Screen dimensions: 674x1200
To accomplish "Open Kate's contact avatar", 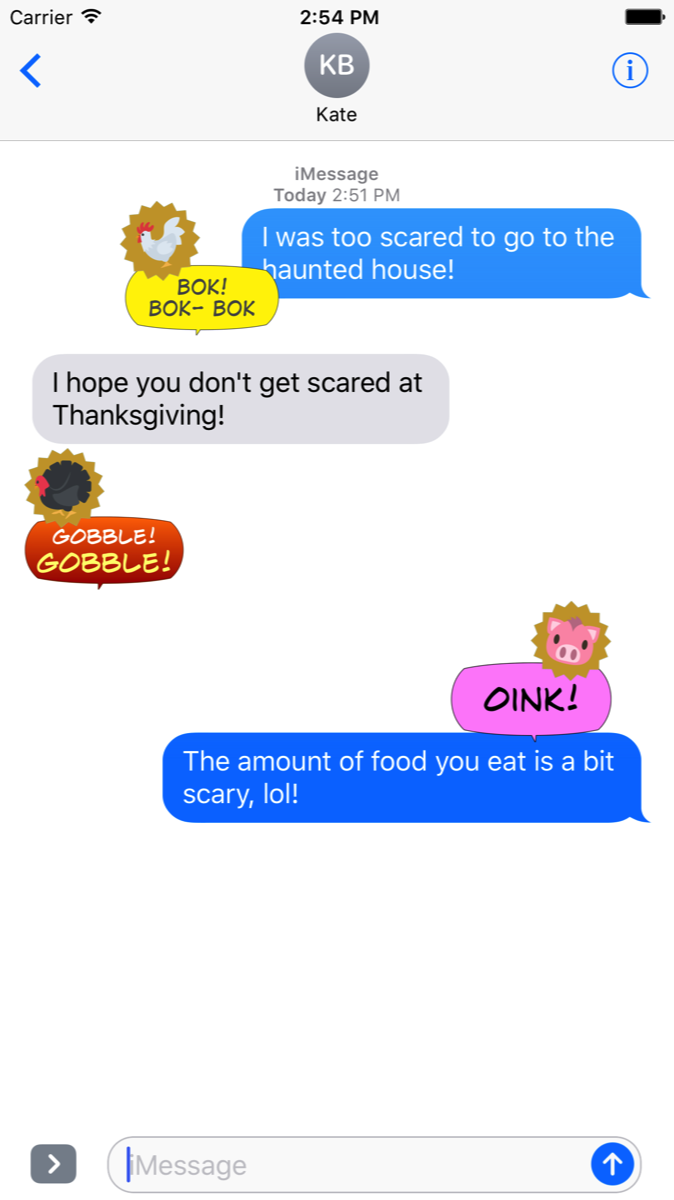I will pyautogui.click(x=336, y=66).
